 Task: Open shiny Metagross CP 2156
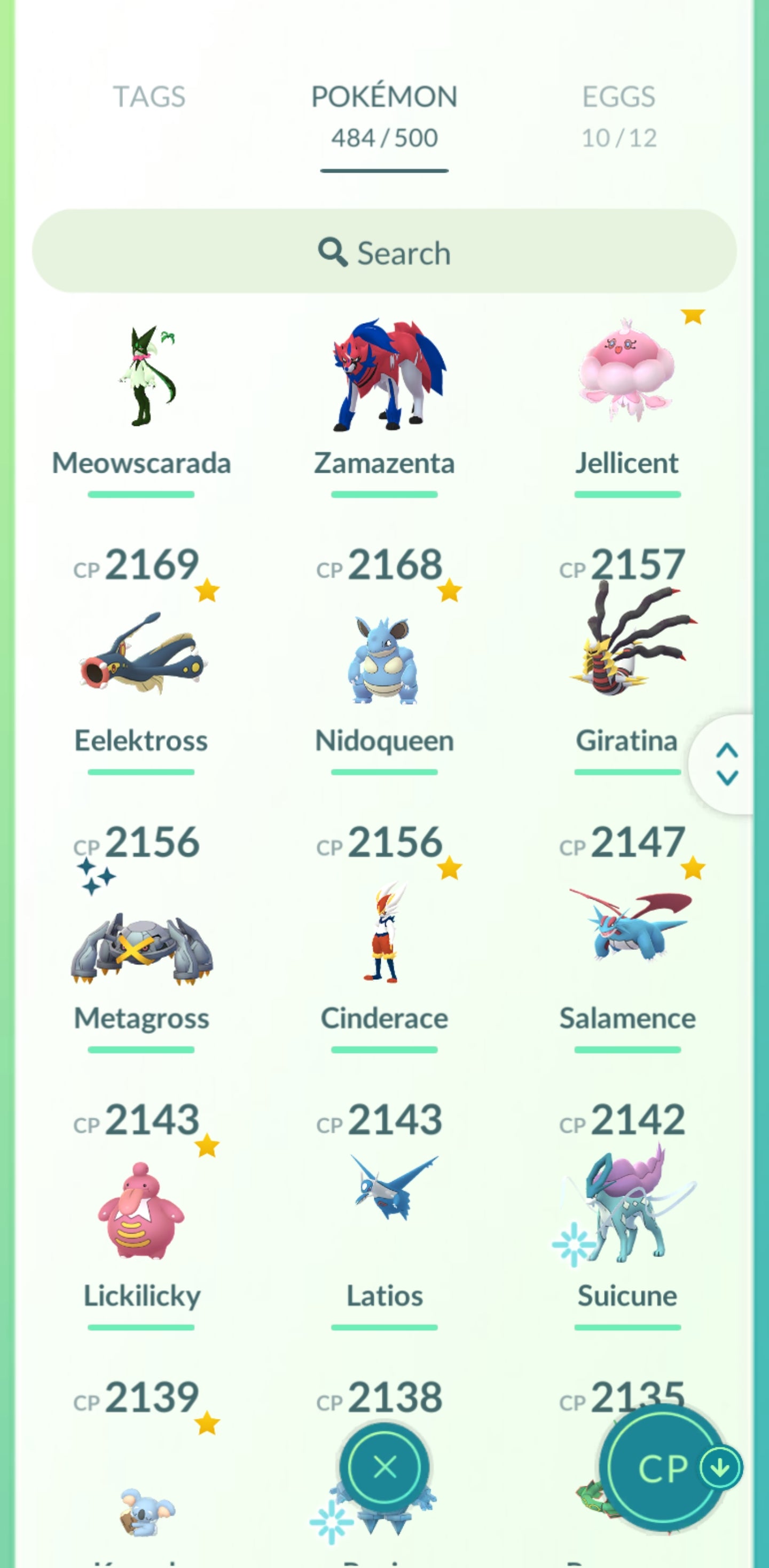[142, 943]
